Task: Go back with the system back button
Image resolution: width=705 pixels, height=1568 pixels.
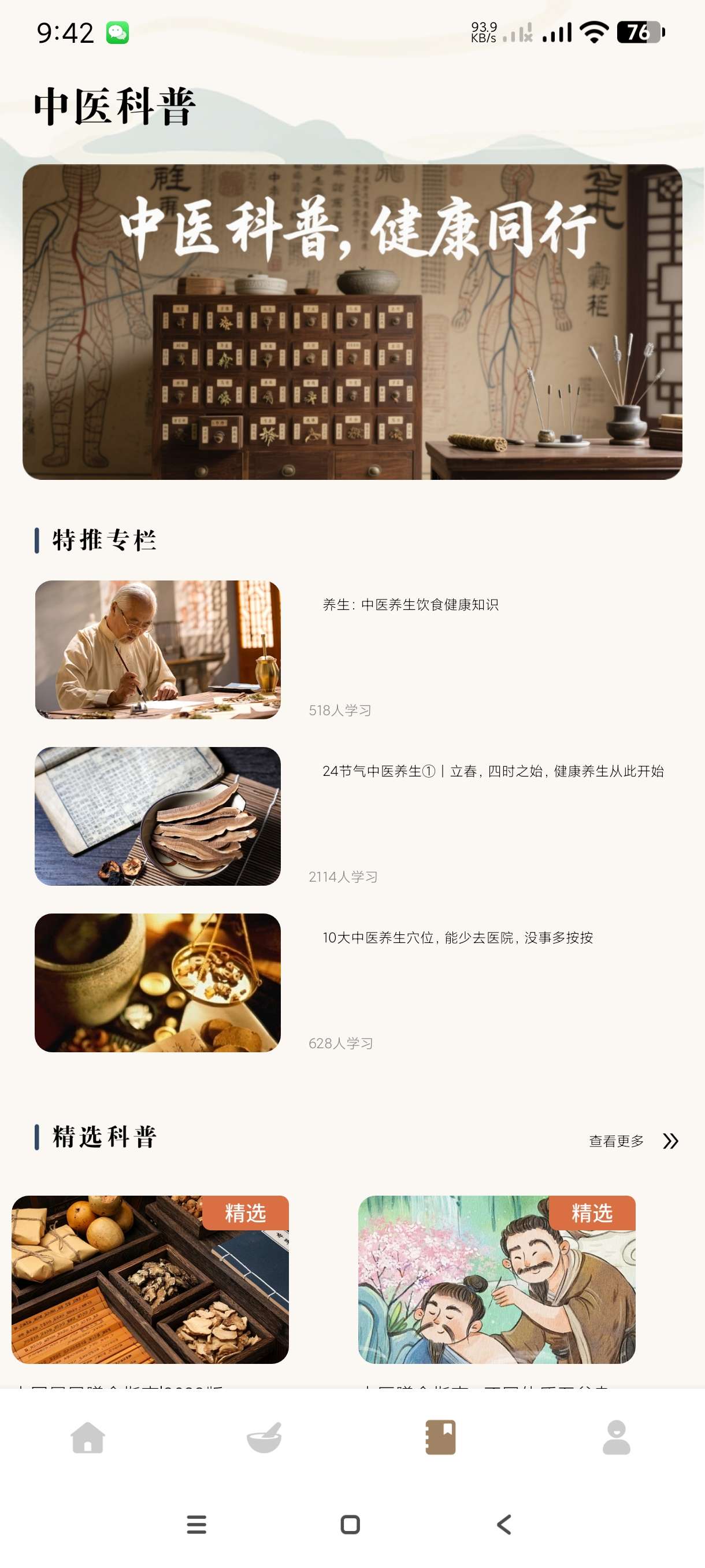Action: (x=504, y=1524)
